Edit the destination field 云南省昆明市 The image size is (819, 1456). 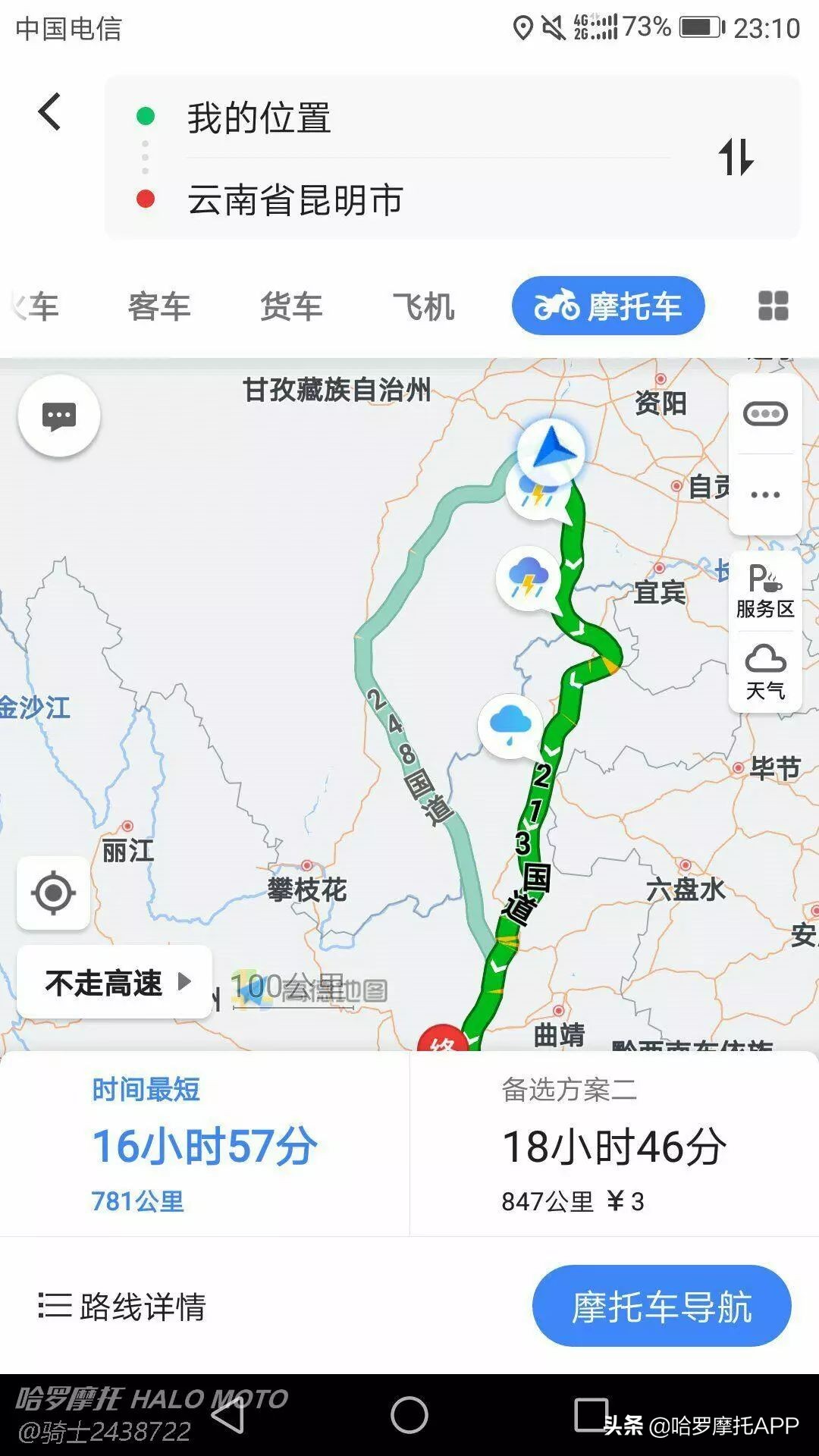point(296,201)
